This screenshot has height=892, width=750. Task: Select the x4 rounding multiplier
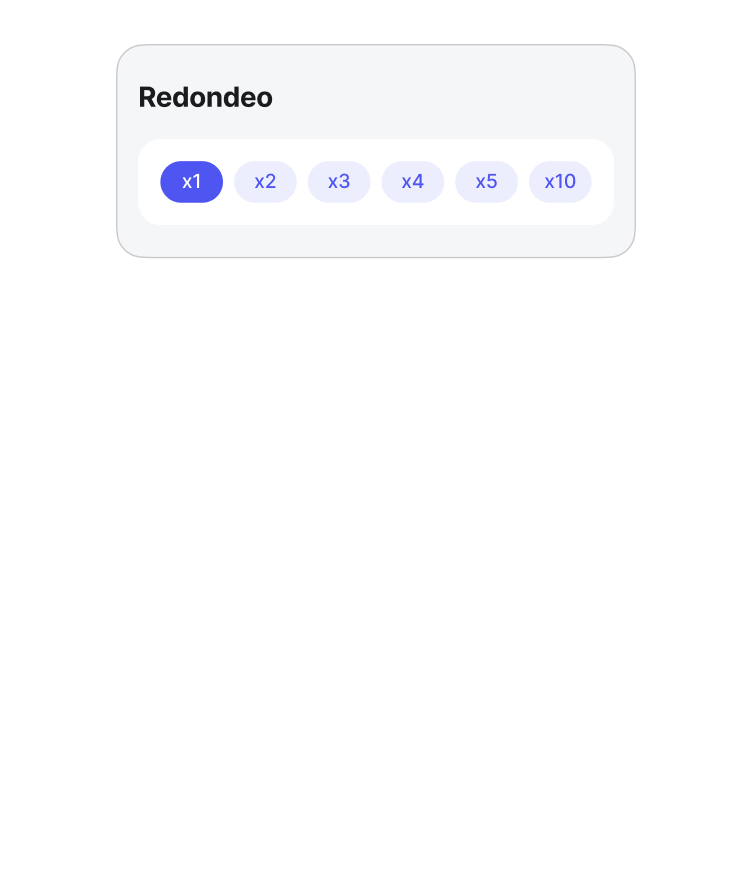413,181
